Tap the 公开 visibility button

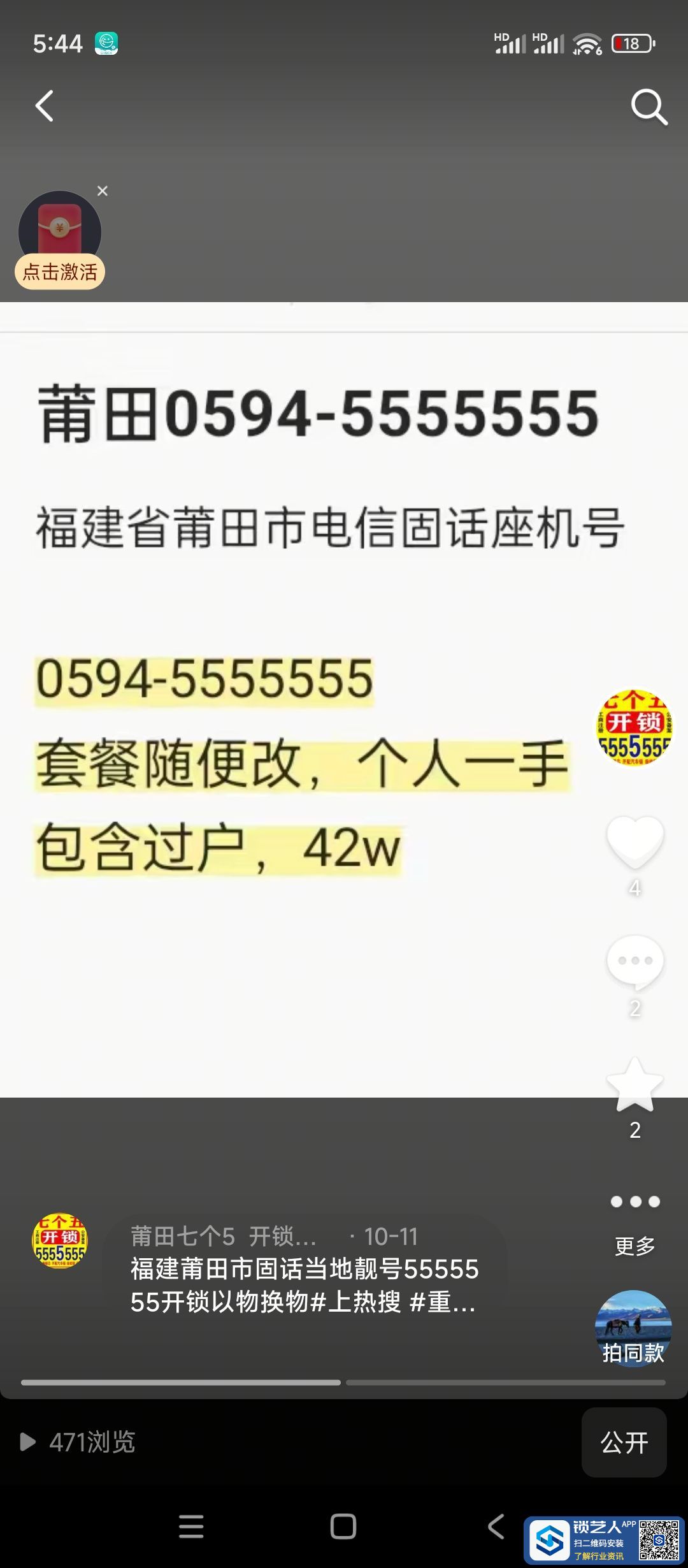click(624, 1442)
